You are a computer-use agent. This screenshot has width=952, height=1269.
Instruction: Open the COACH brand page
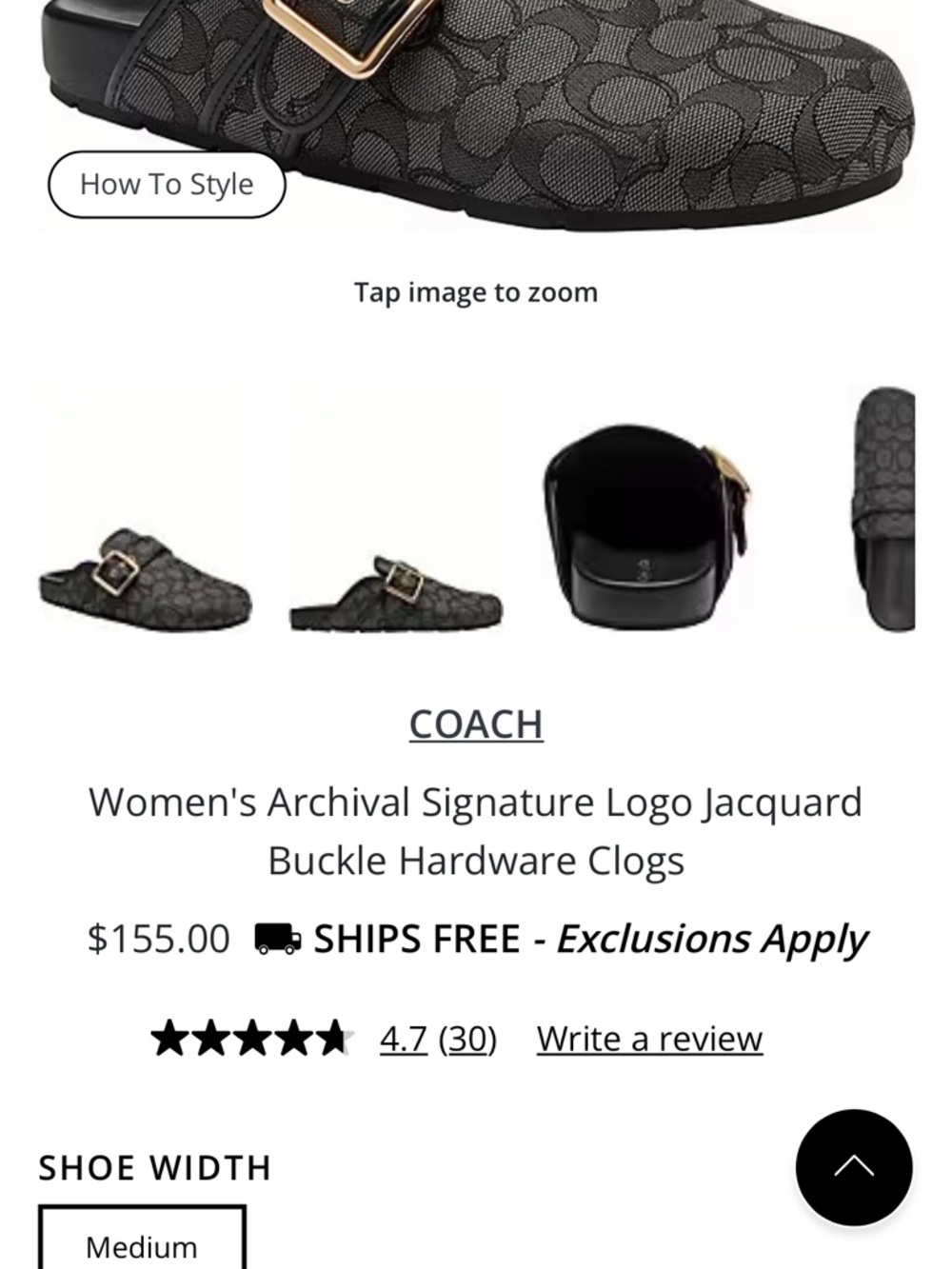(476, 724)
